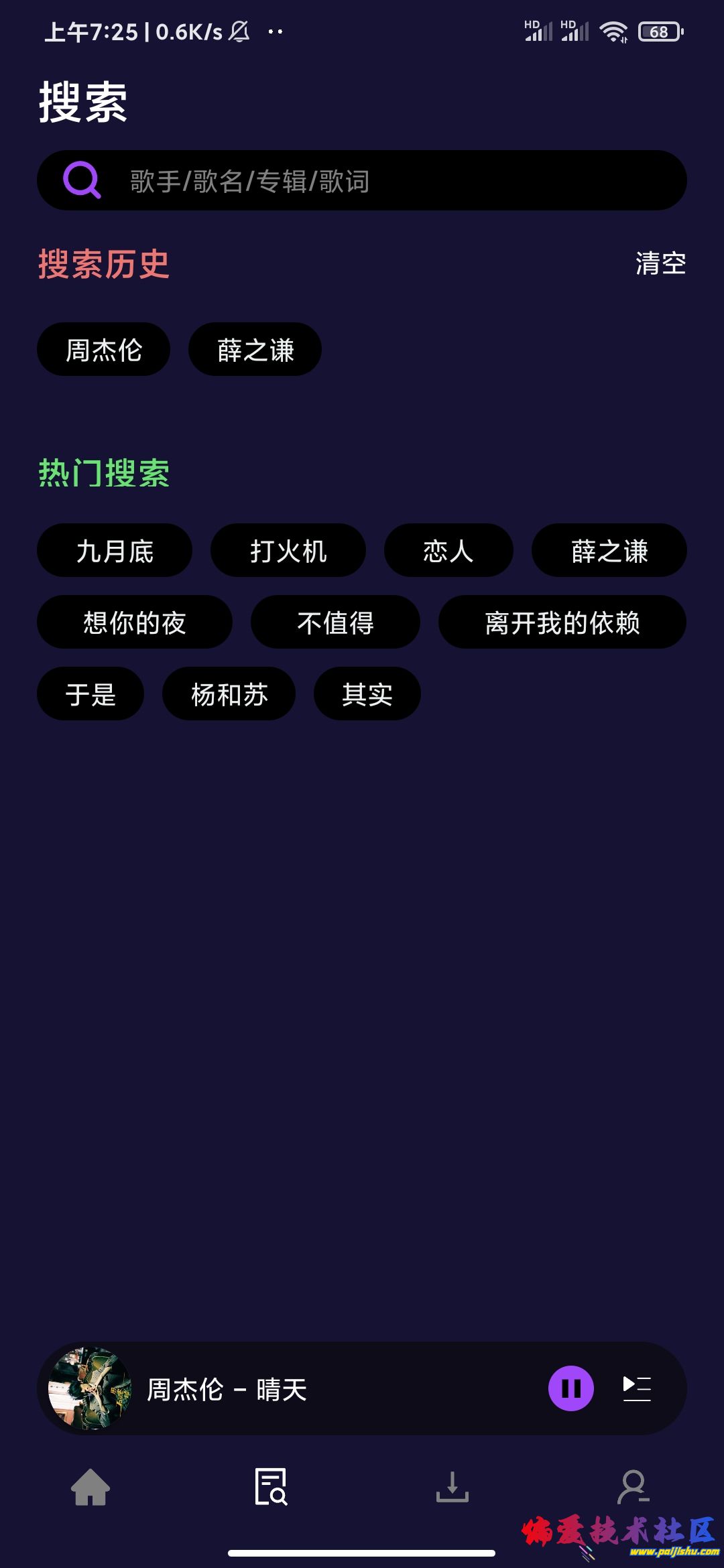724x1568 pixels.
Task: Switch to the home tab
Action: (x=90, y=1486)
